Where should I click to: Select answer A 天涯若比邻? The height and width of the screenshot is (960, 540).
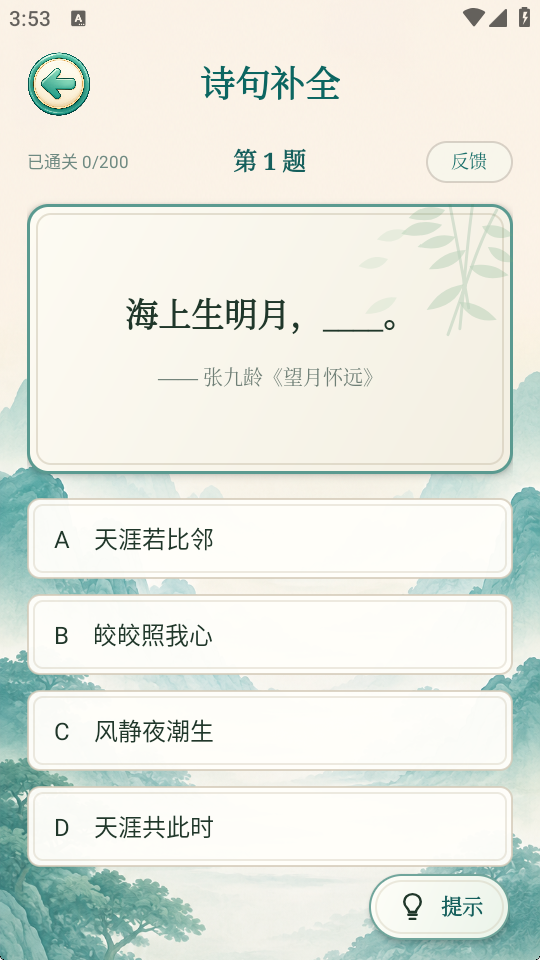tap(270, 539)
